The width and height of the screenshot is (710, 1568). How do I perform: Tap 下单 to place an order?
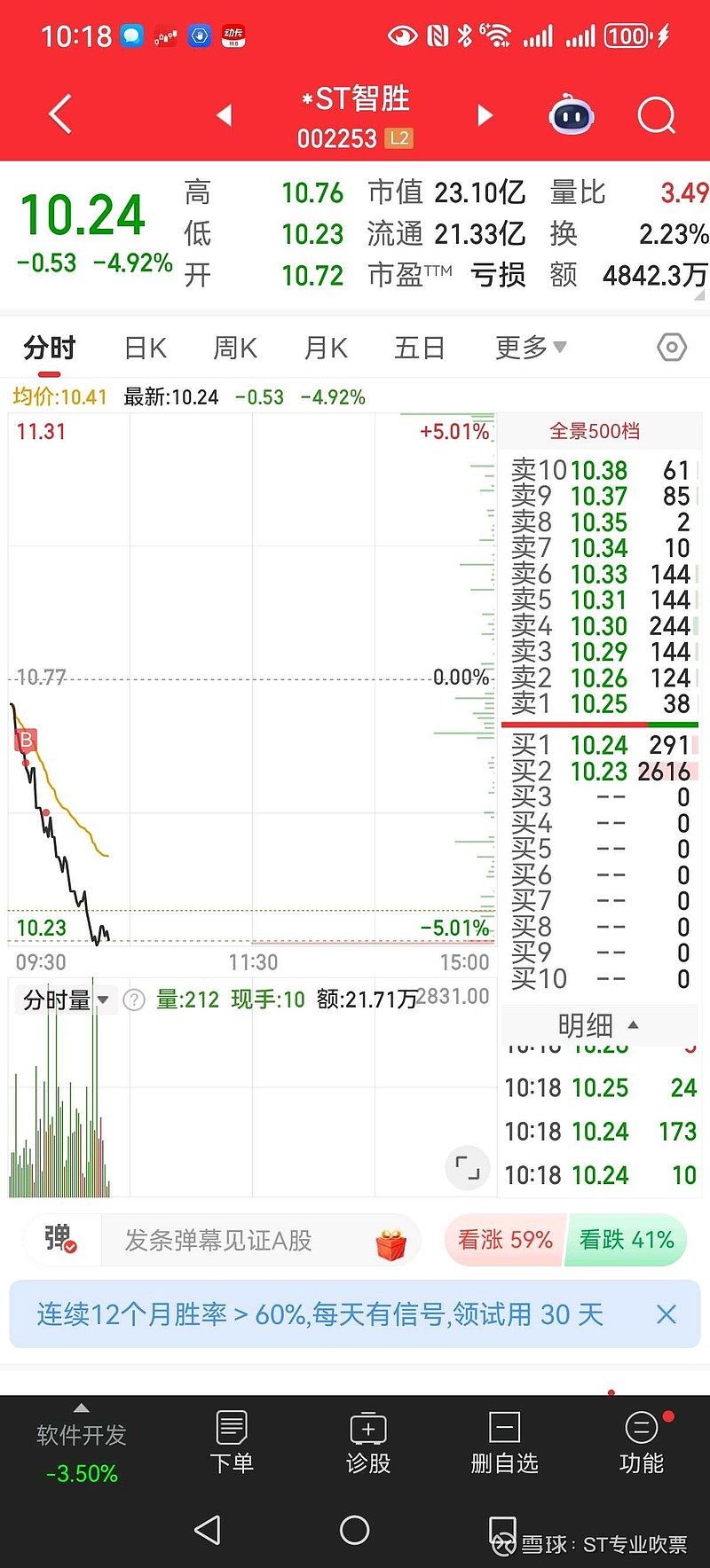click(232, 1442)
